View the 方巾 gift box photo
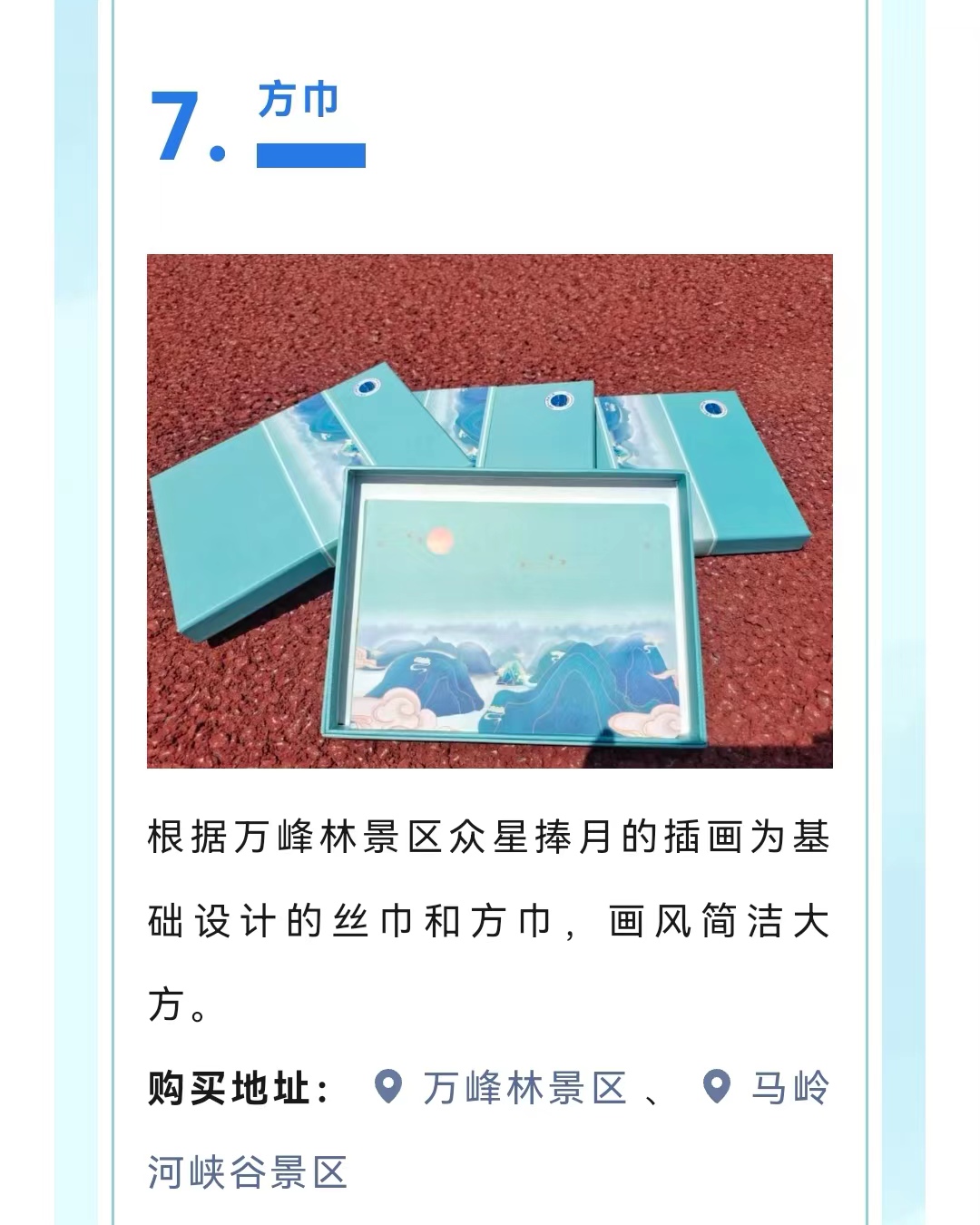 coord(490,511)
